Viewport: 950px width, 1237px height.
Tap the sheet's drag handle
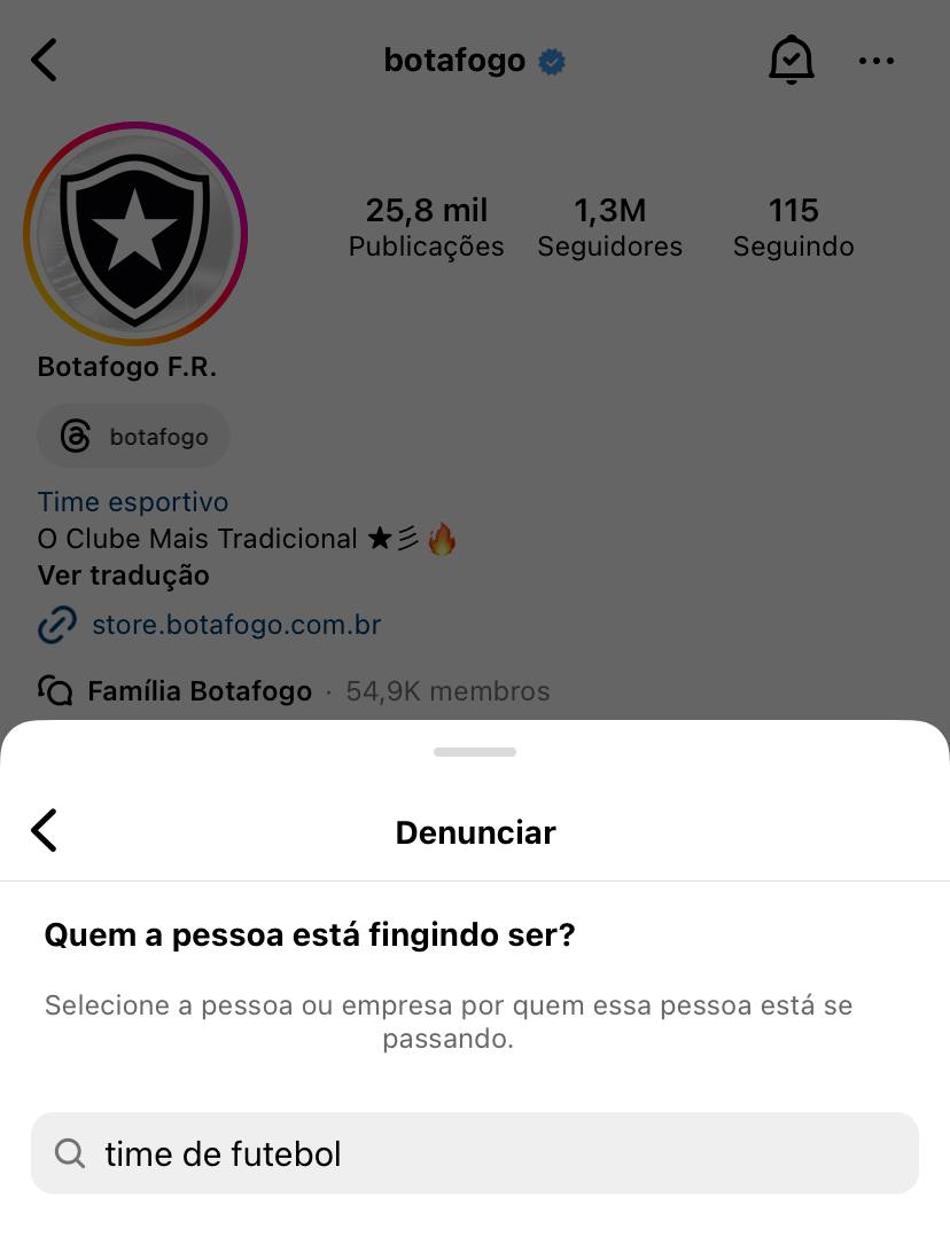475,752
